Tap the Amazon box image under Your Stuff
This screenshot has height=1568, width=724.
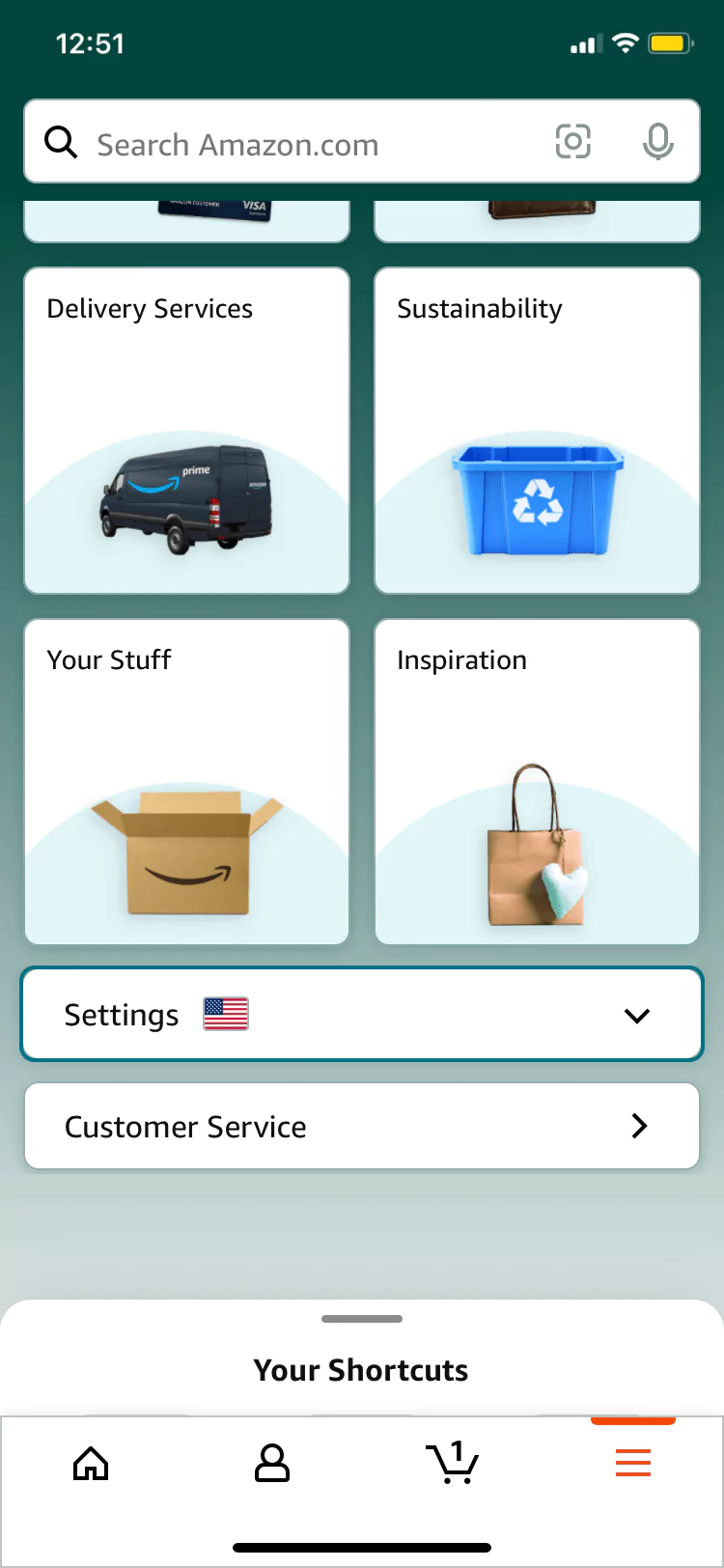point(186,854)
